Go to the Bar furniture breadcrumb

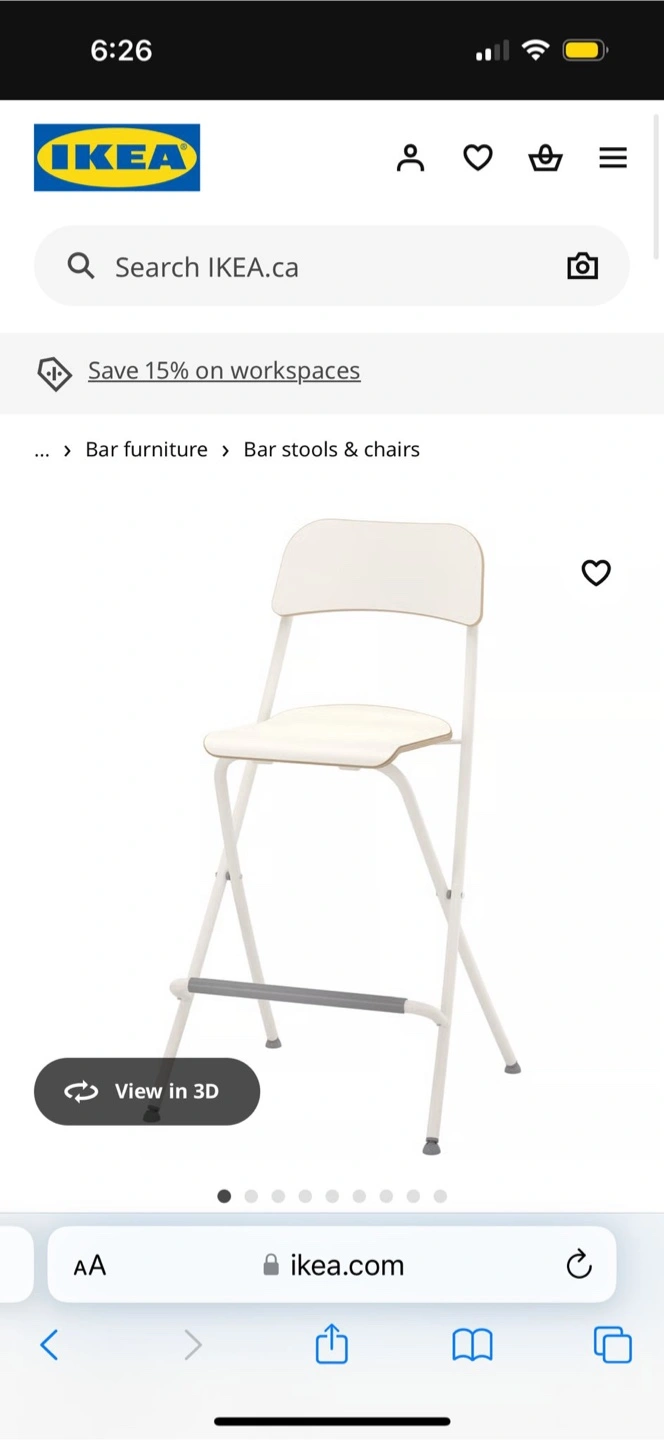(146, 450)
